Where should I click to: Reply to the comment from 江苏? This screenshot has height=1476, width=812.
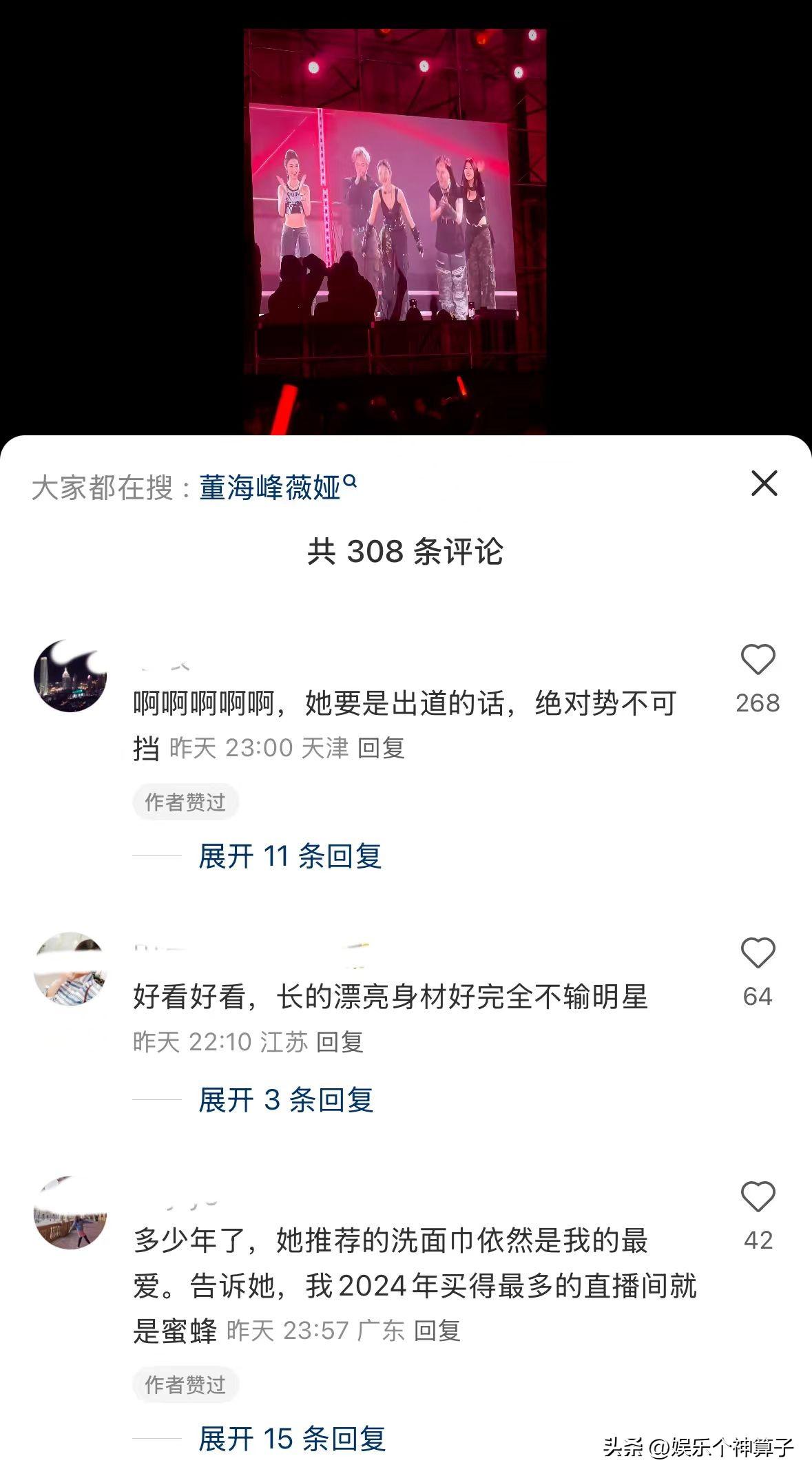point(340,1042)
